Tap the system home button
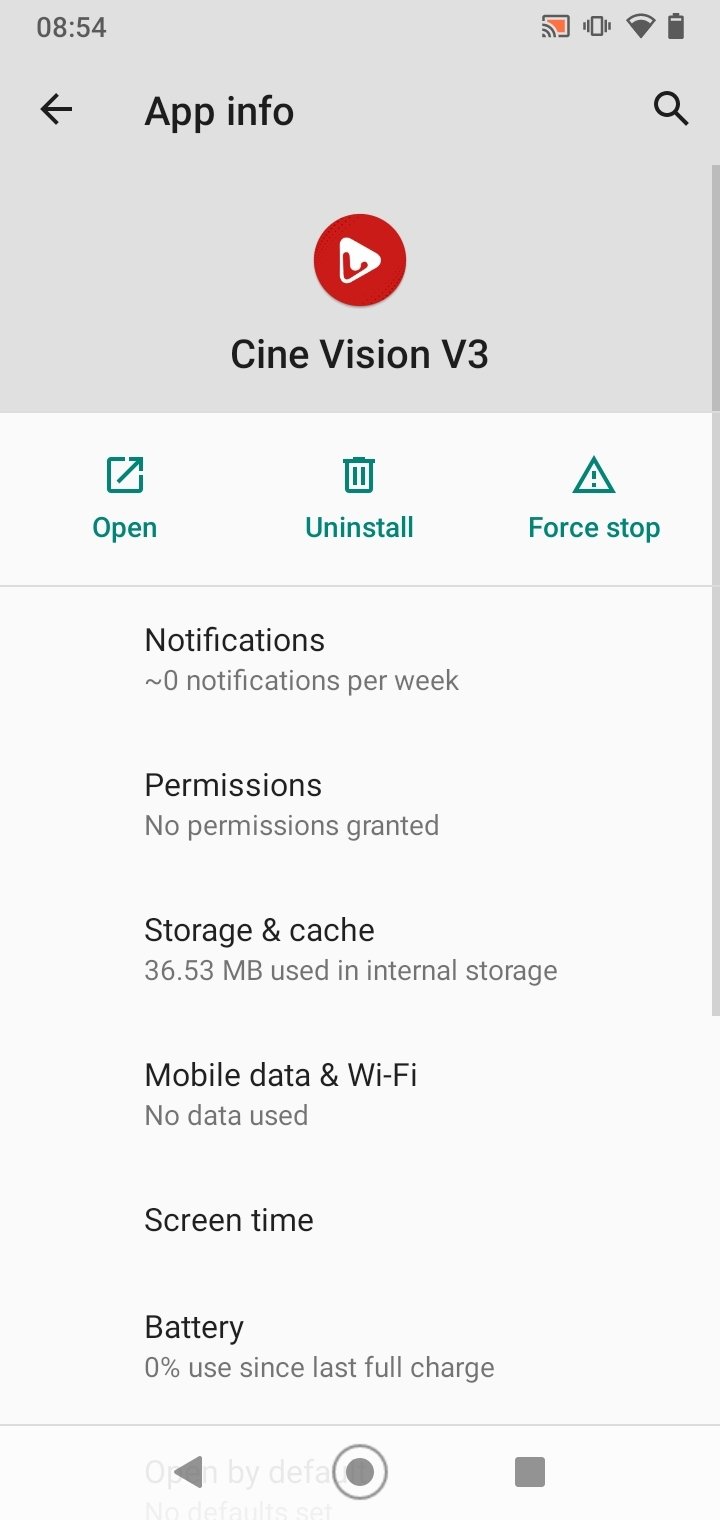 click(359, 1471)
